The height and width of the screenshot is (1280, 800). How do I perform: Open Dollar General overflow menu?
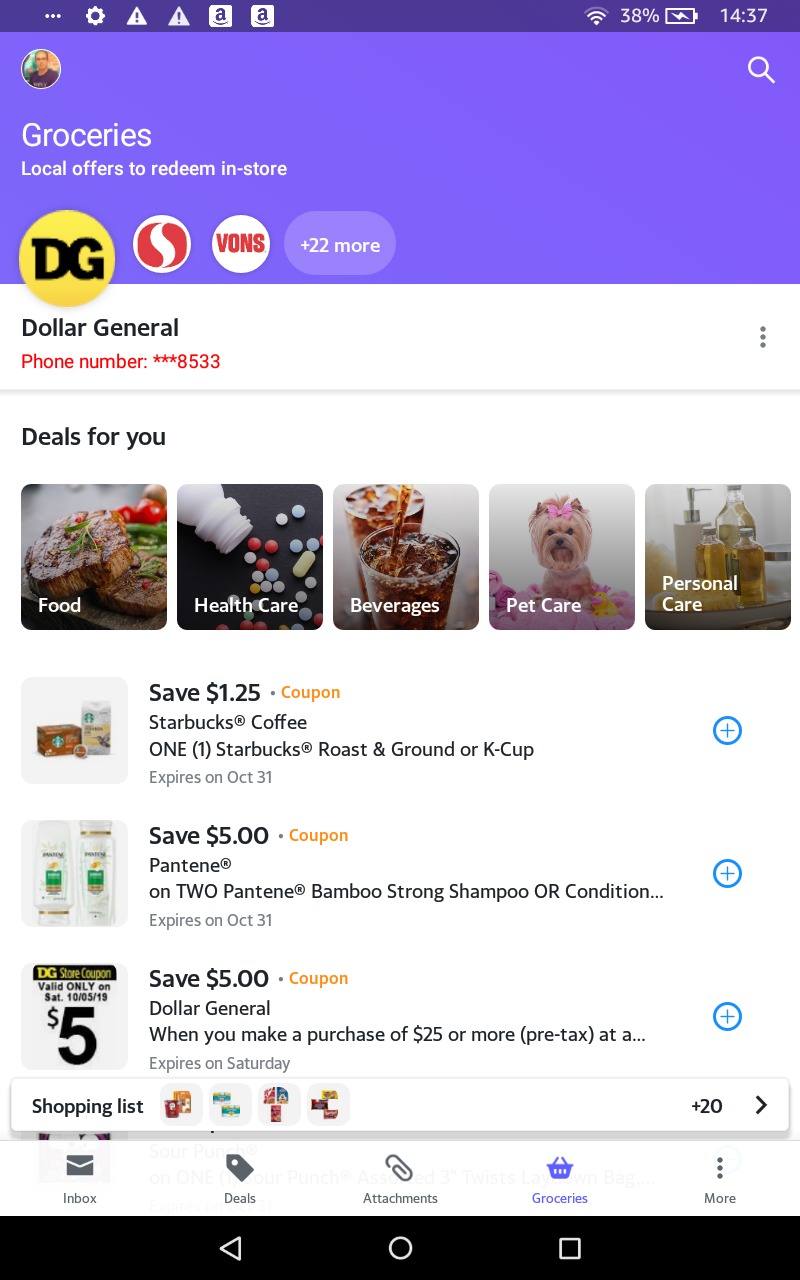763,337
